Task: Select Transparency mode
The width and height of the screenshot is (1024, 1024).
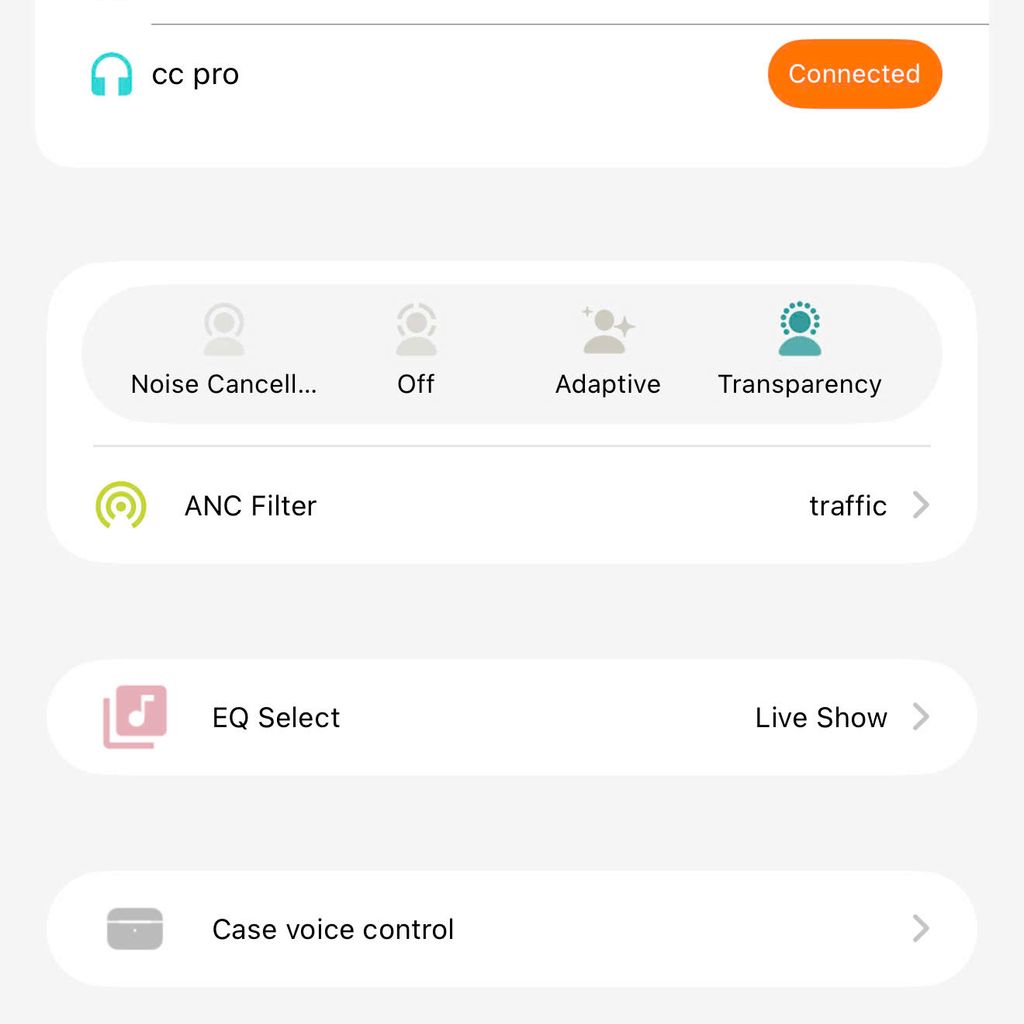Action: (x=800, y=352)
